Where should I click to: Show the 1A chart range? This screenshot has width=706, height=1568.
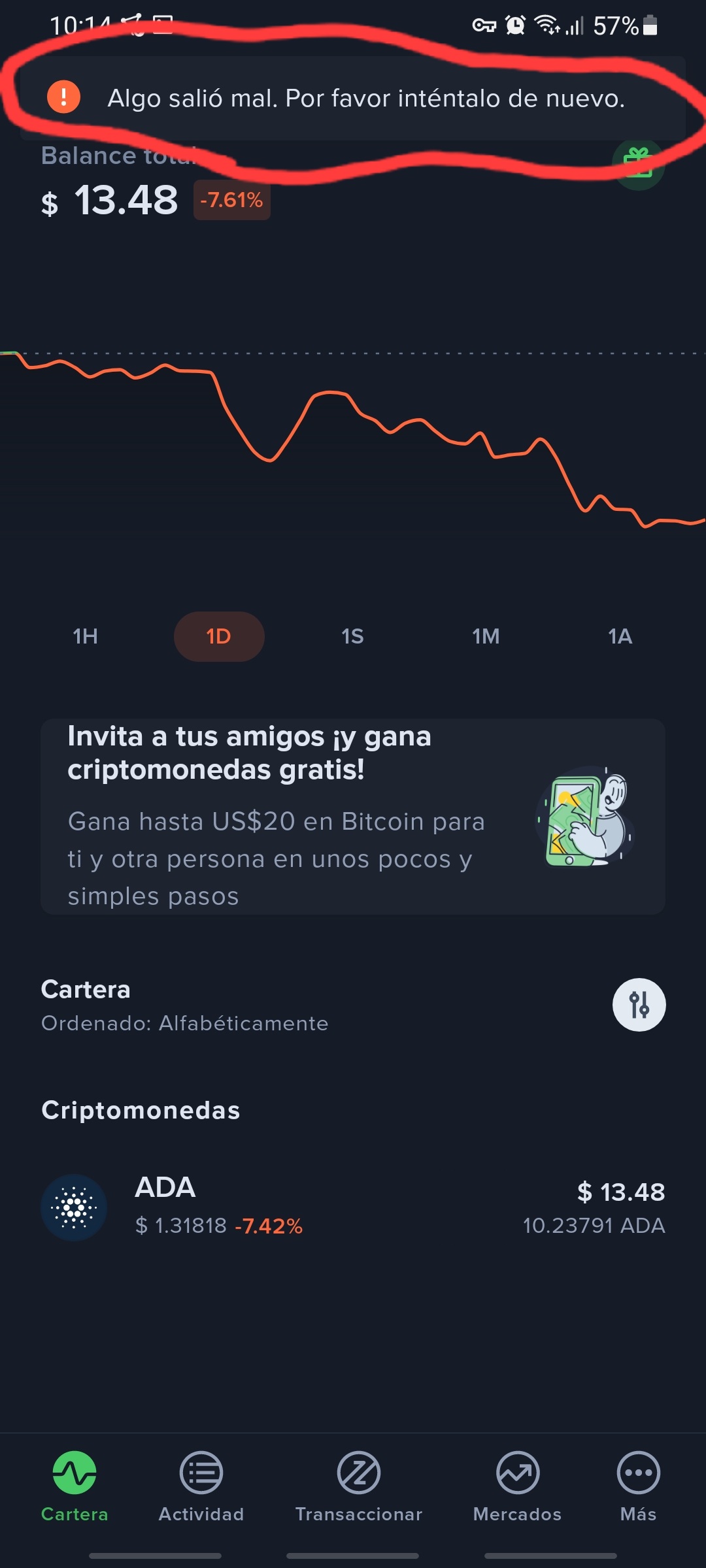pyautogui.click(x=620, y=636)
